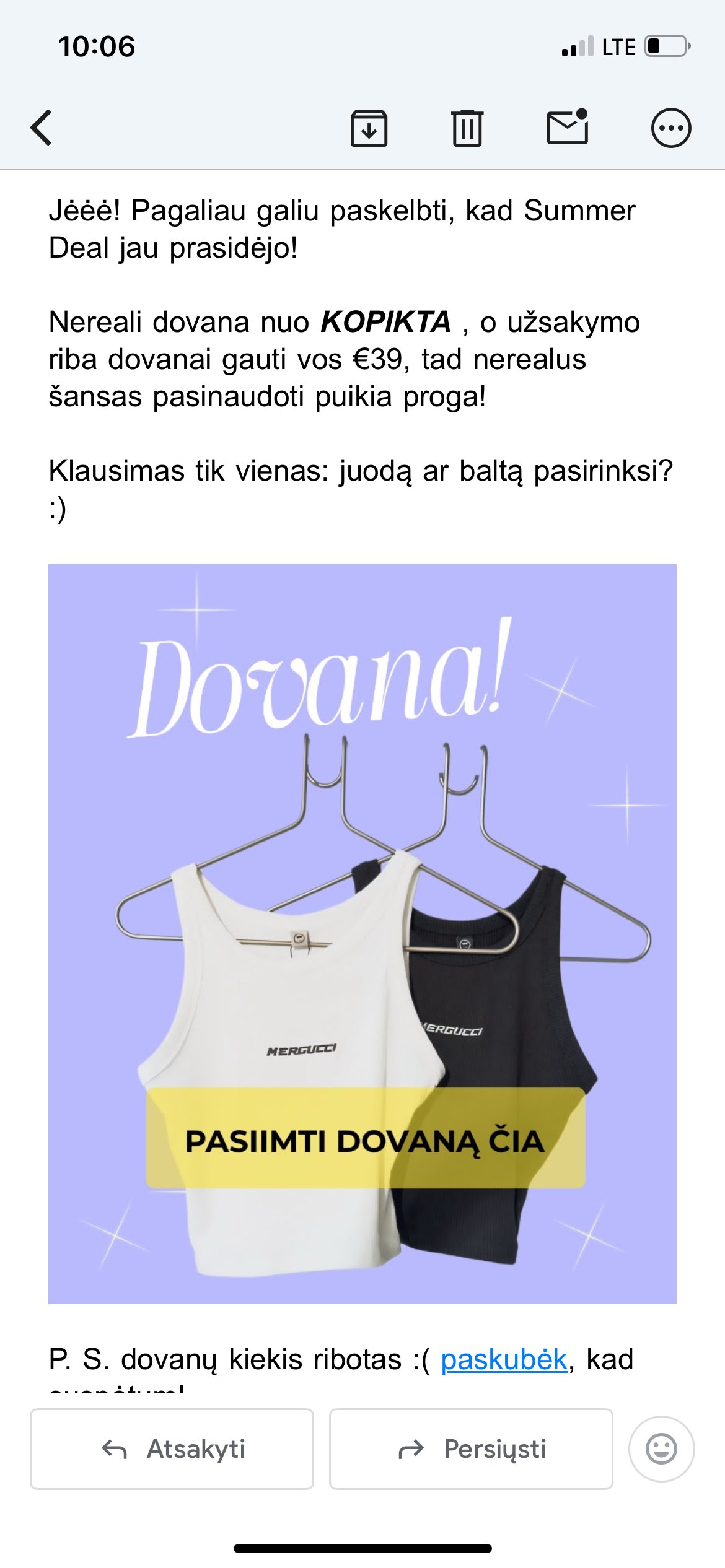Screen dimensions: 725x1568
Task: Go back to the inbox
Action: click(42, 128)
